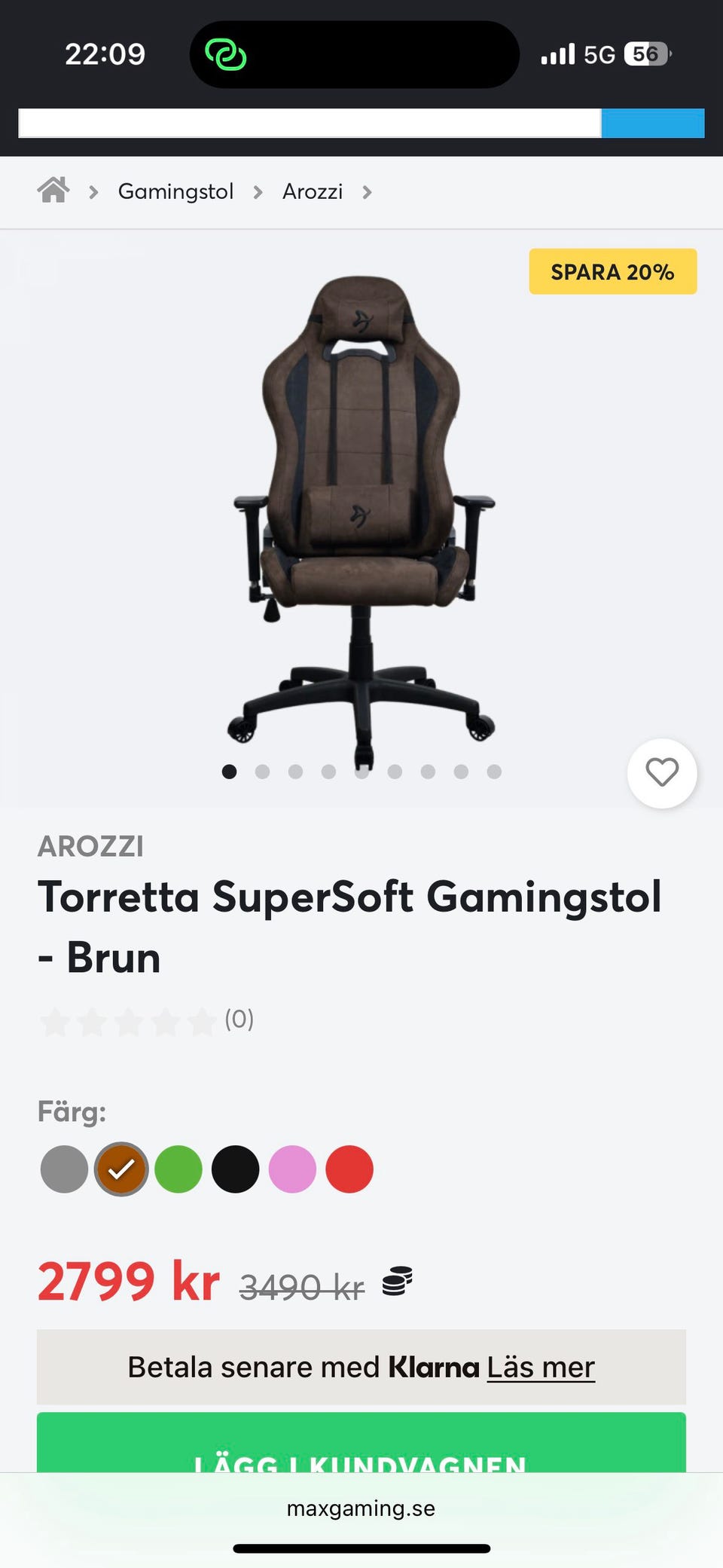
Task: Tap the blue button beside the search field
Action: click(652, 123)
